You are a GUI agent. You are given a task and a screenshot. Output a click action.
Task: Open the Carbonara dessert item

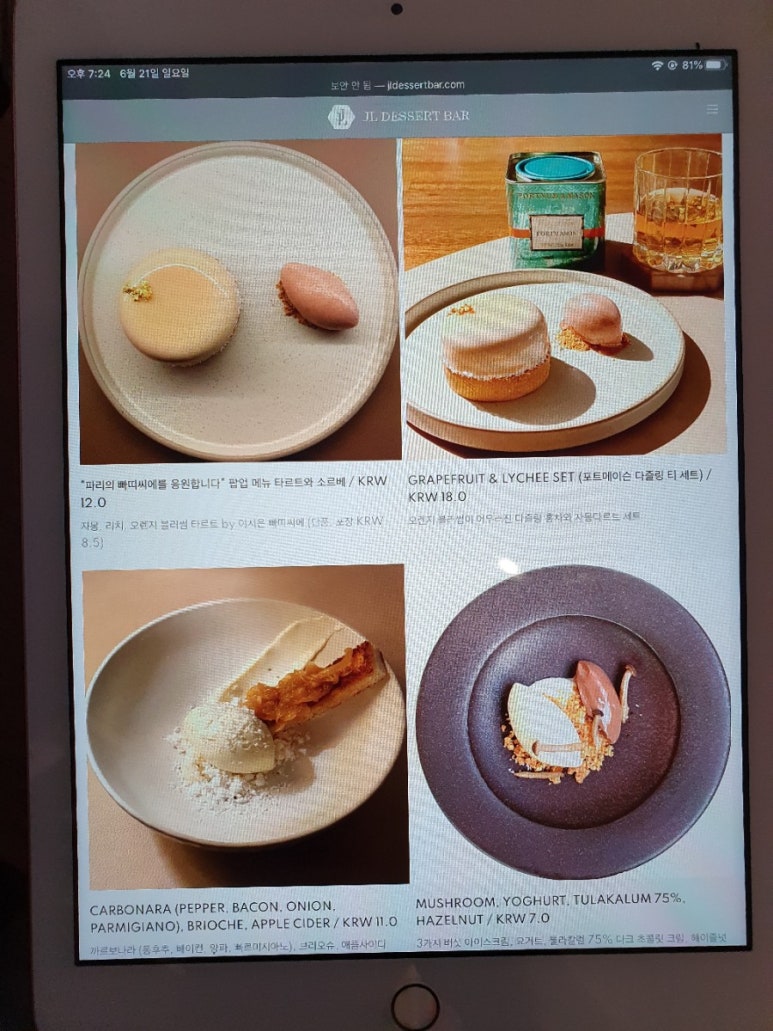pos(245,726)
